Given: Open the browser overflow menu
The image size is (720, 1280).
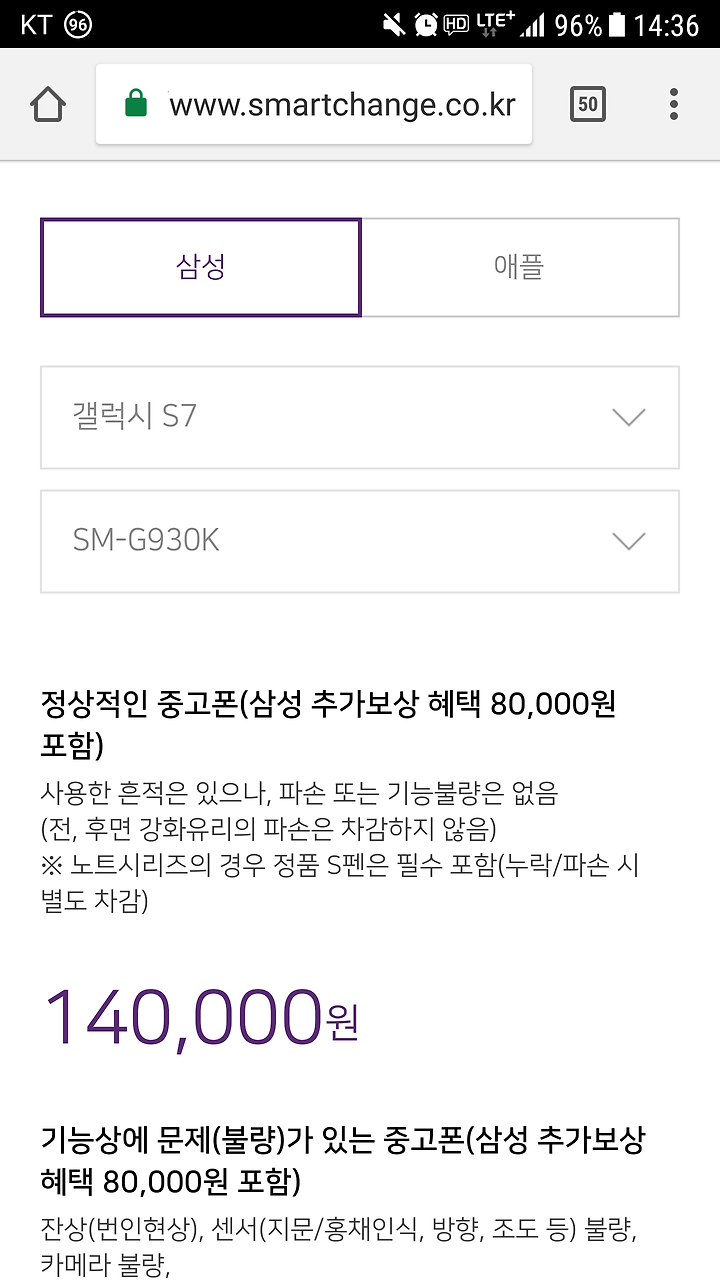Looking at the screenshot, I should (x=674, y=104).
